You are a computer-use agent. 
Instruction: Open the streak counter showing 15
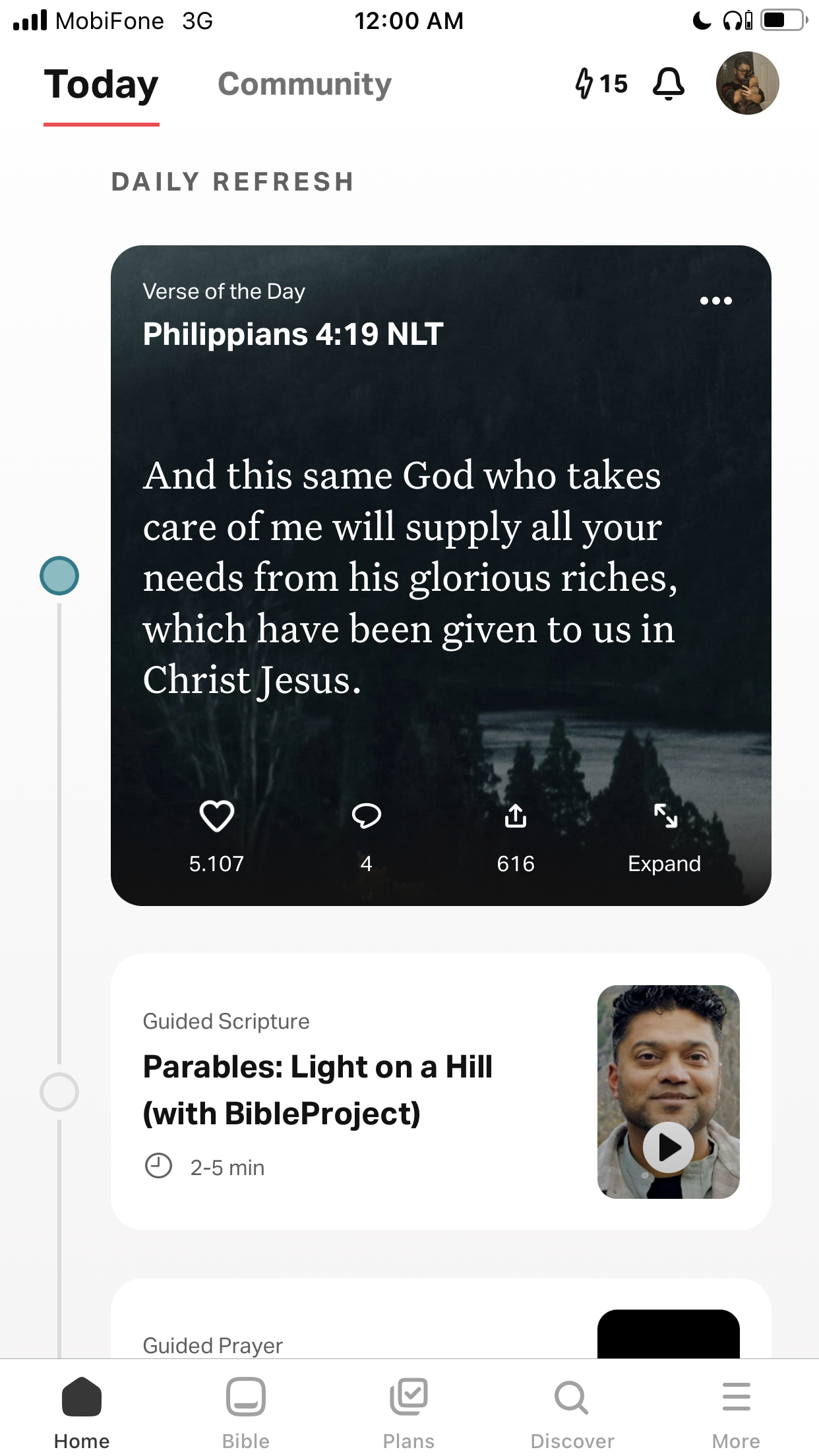click(601, 84)
